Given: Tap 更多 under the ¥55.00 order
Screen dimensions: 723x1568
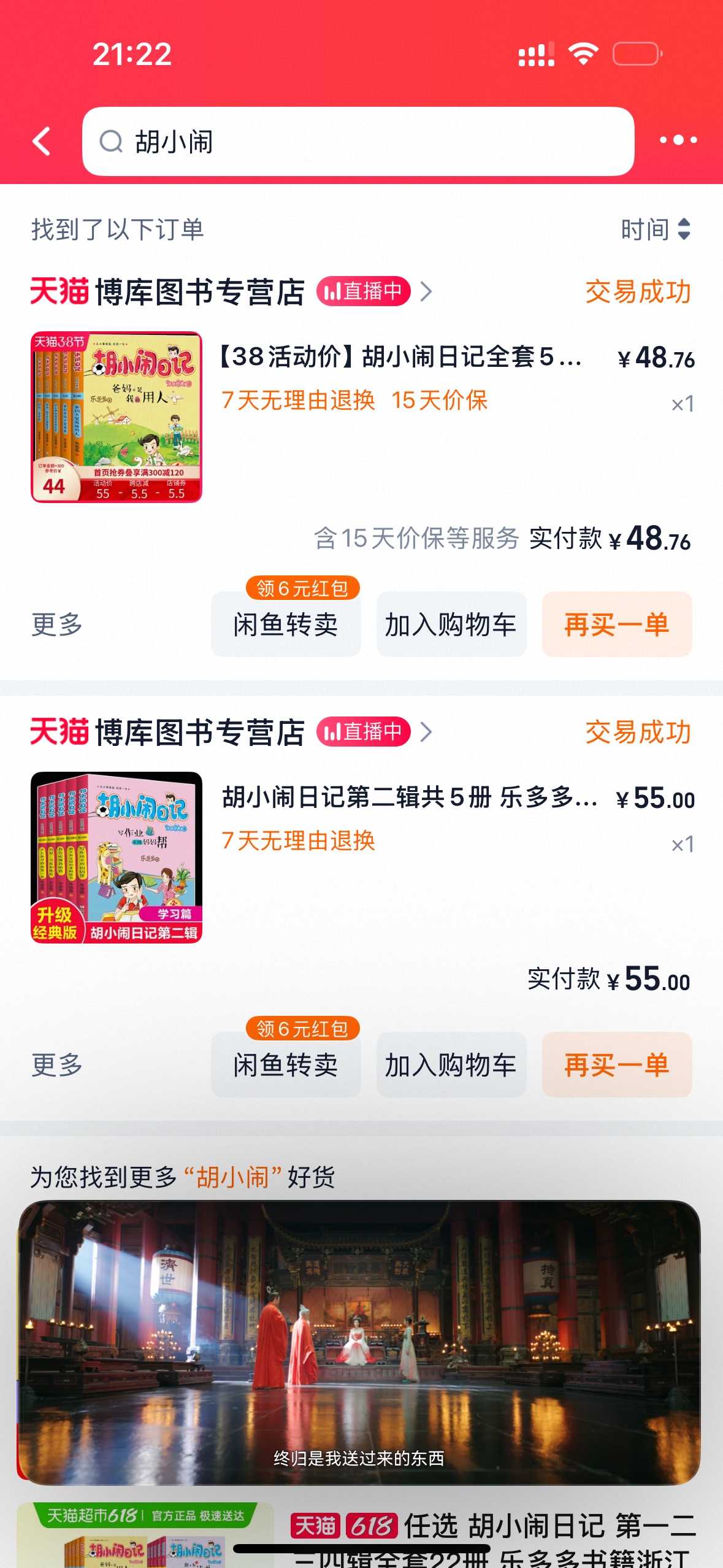Looking at the screenshot, I should (x=57, y=1064).
